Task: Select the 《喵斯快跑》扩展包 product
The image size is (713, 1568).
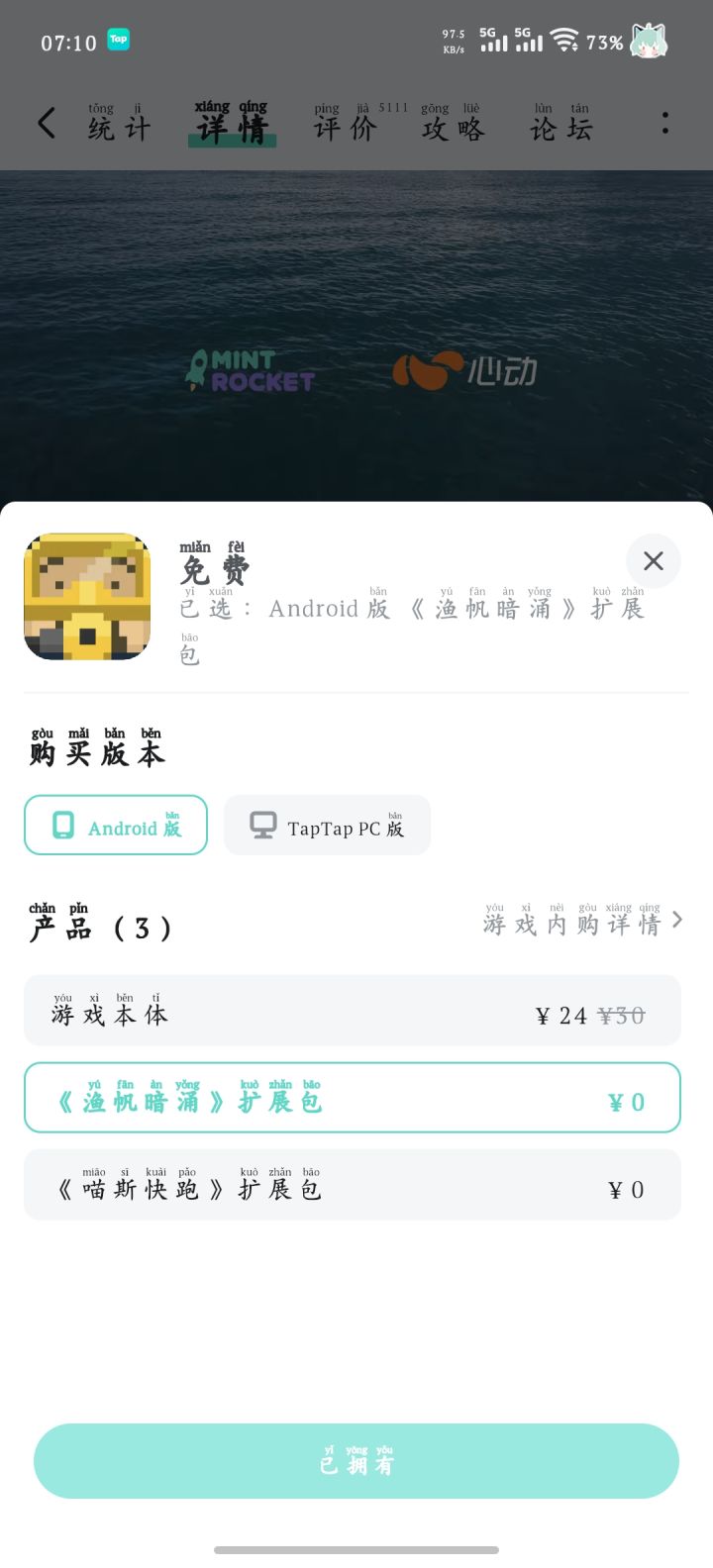Action: point(353,1184)
